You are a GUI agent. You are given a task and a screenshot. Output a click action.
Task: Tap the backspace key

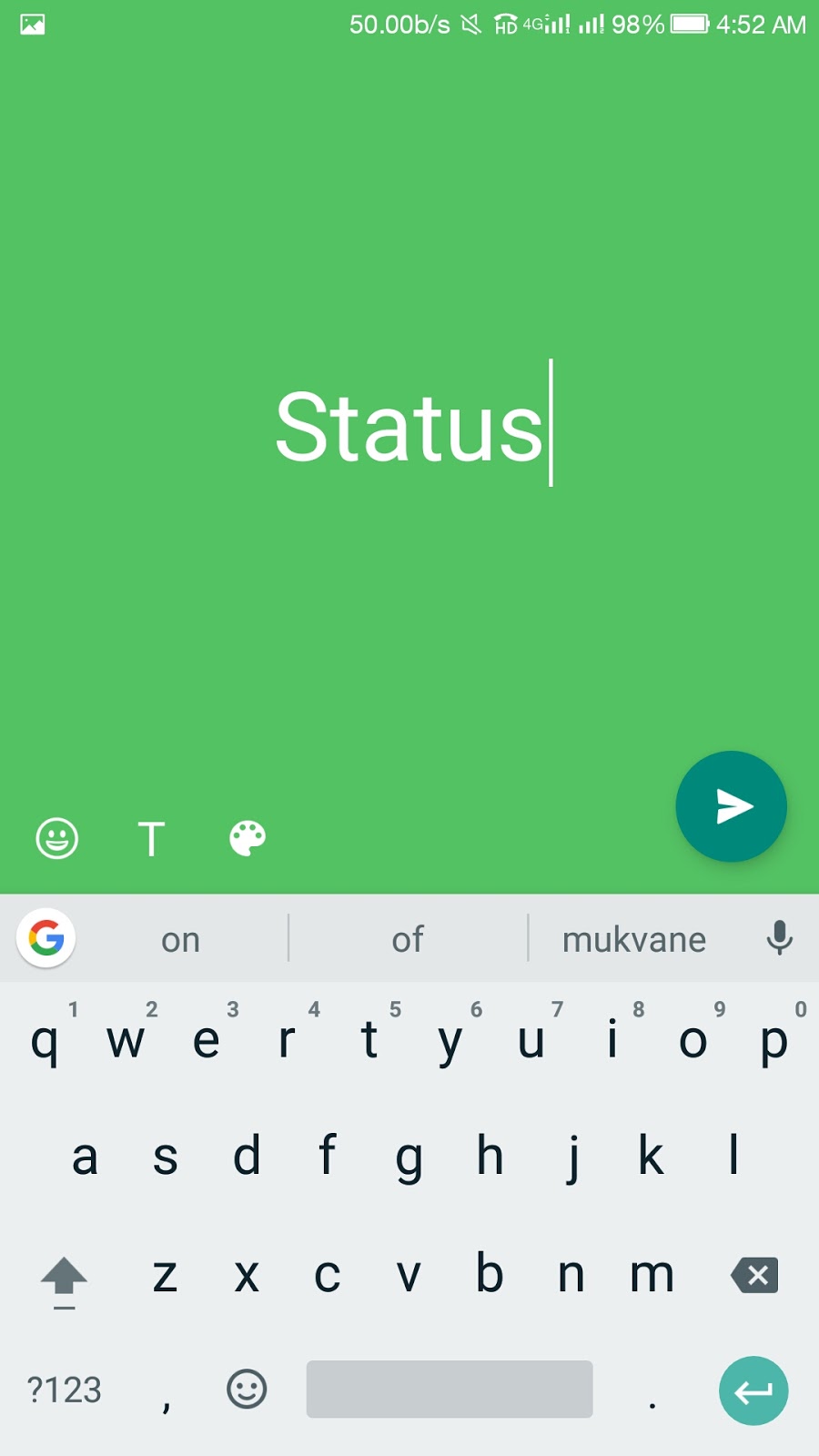[x=754, y=1275]
